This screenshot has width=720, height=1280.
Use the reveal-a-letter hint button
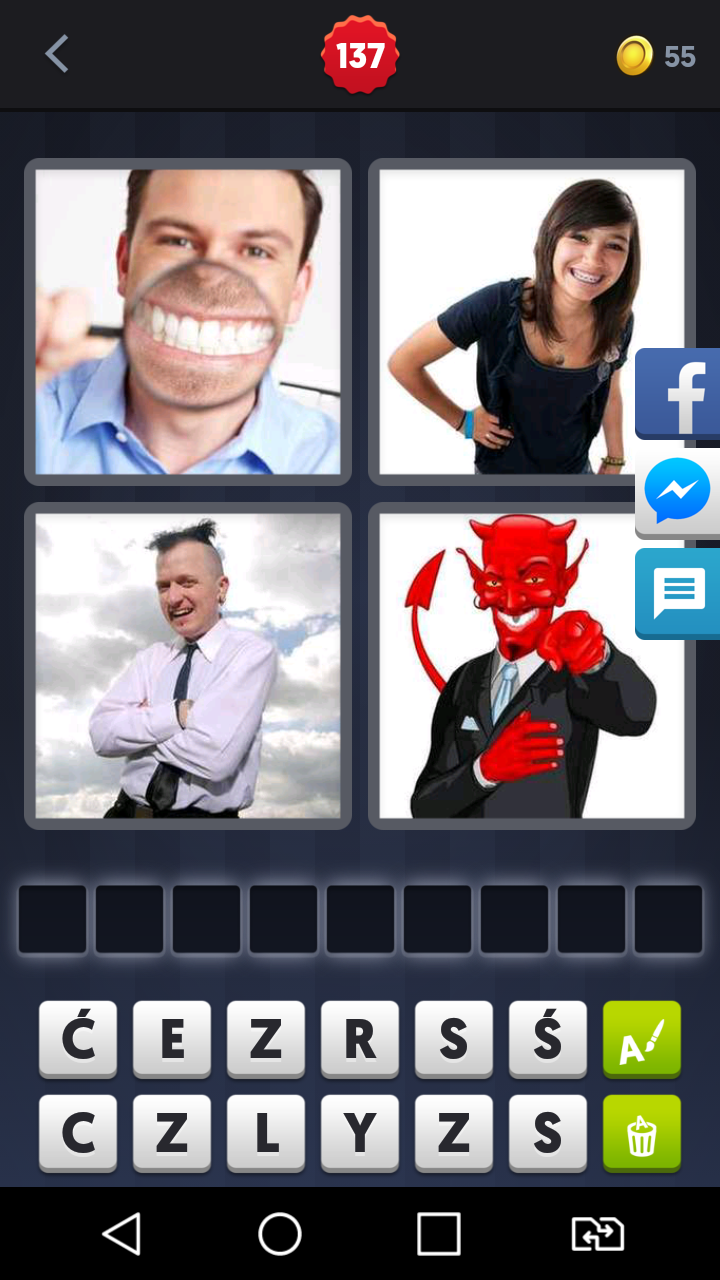[x=641, y=1039]
